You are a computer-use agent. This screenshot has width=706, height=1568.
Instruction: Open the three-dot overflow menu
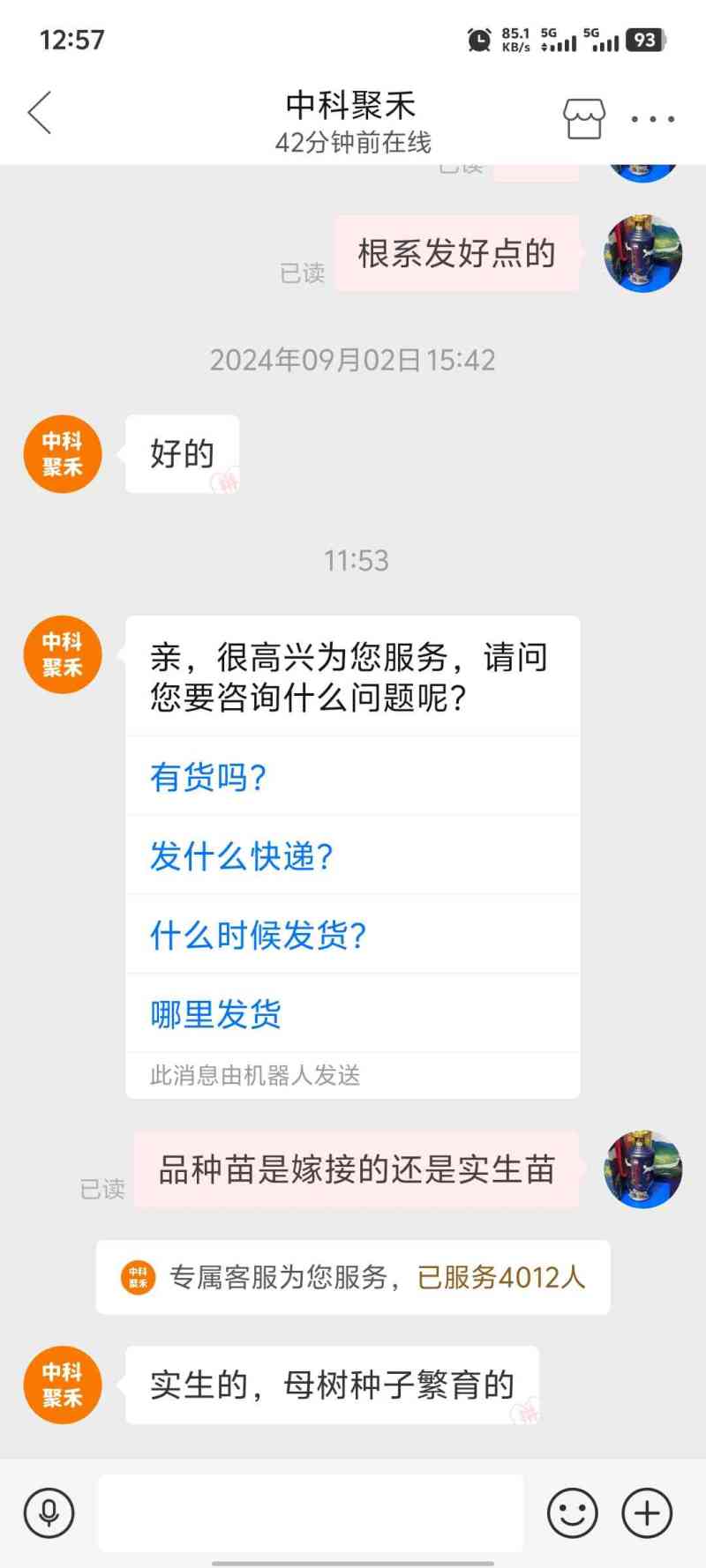coord(652,119)
